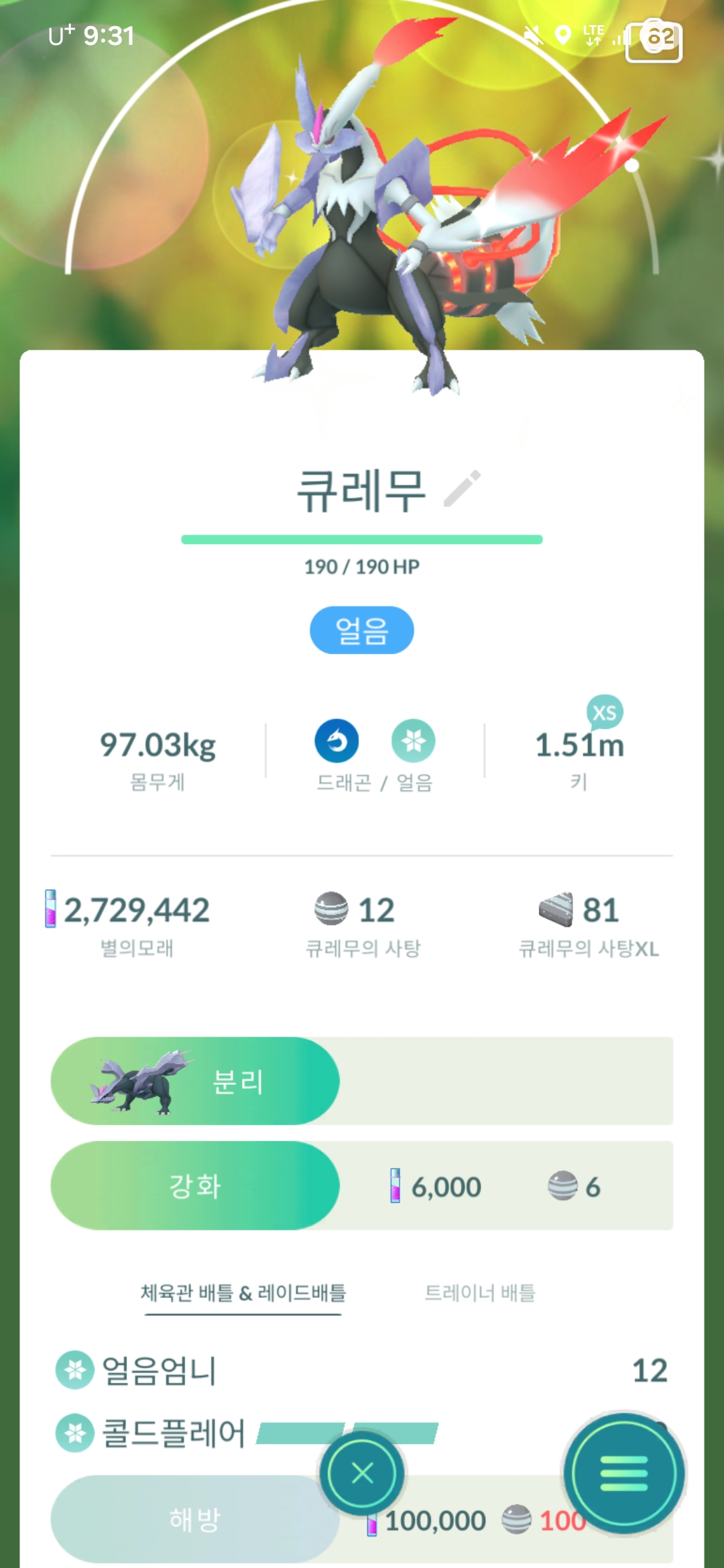Open the 얼음 type badge

[x=361, y=630]
